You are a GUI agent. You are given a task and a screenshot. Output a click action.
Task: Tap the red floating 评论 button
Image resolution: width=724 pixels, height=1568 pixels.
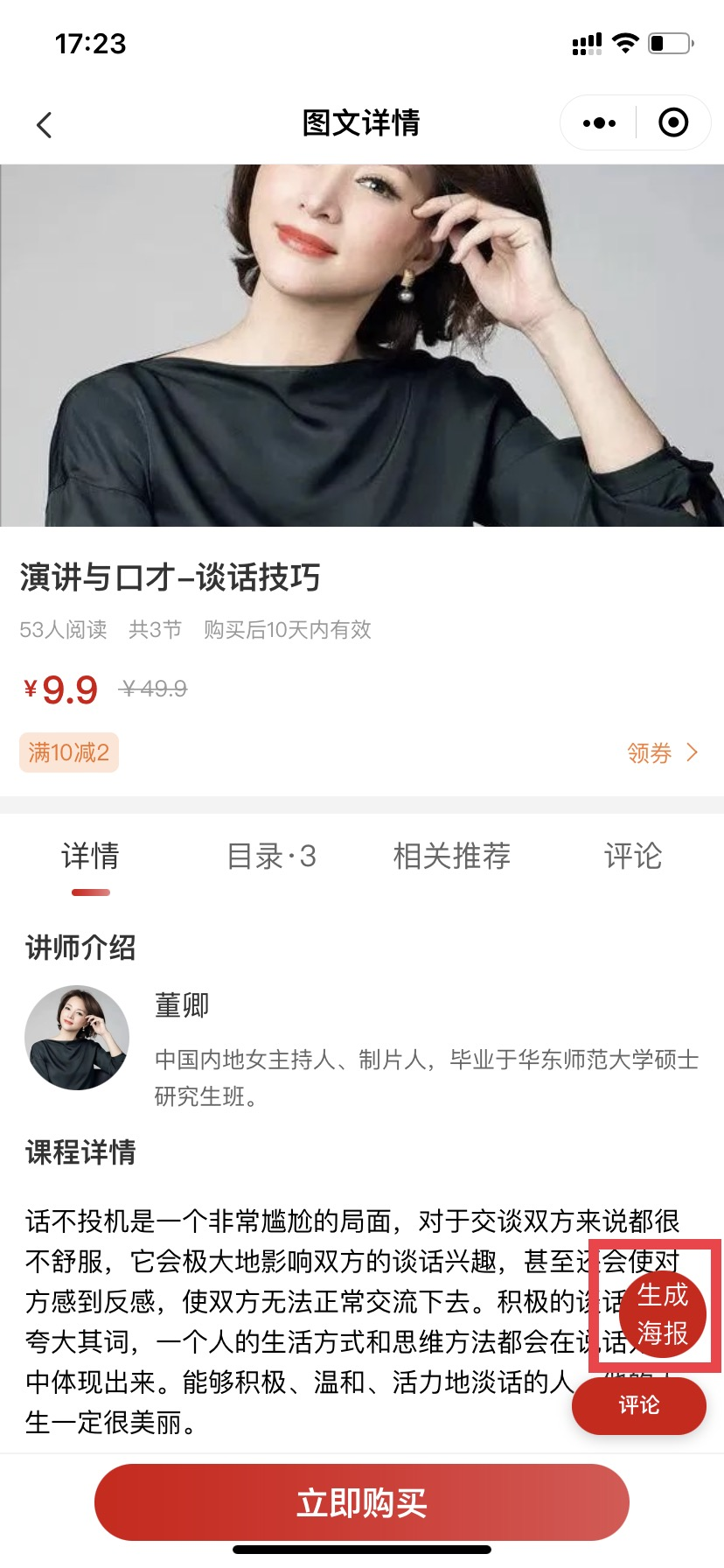coord(639,1405)
